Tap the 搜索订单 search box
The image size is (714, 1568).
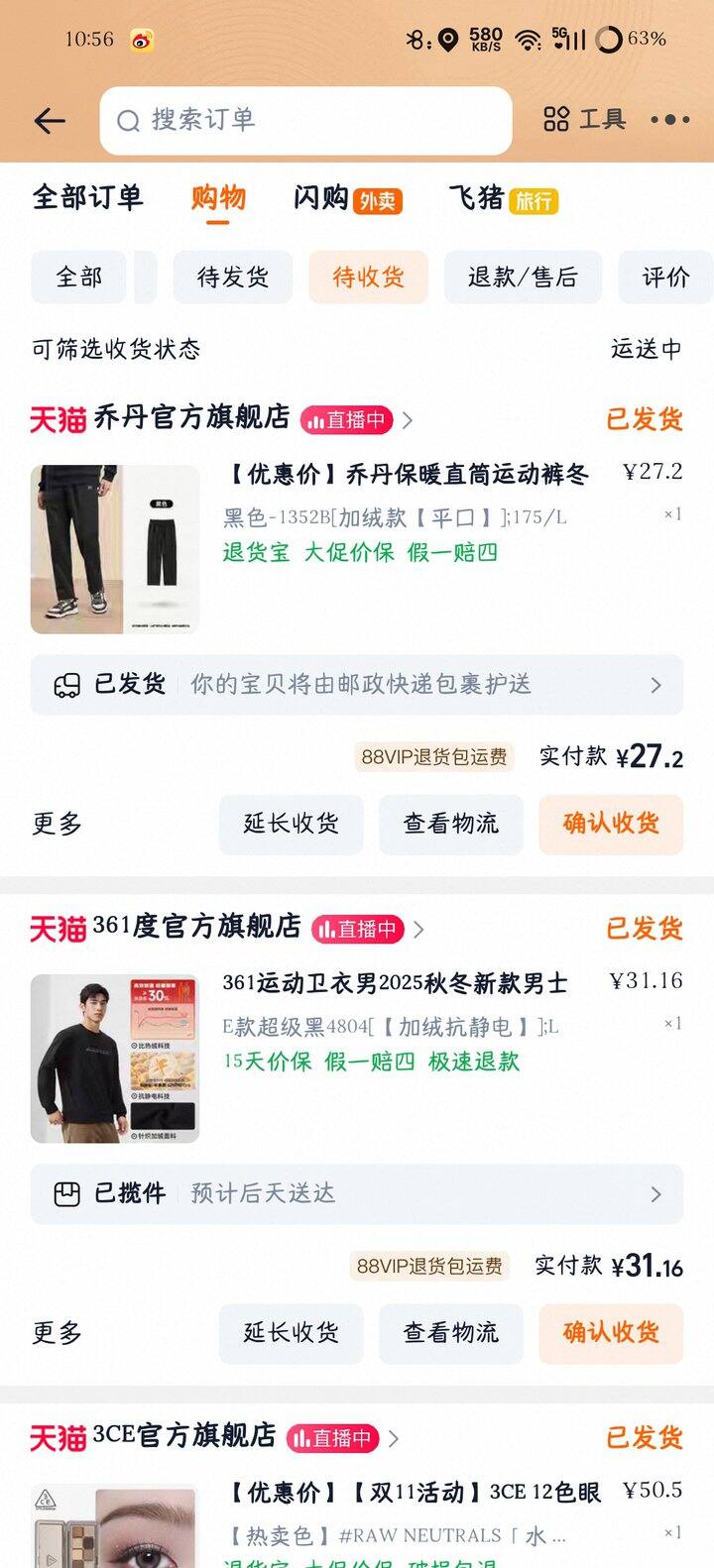(x=305, y=121)
